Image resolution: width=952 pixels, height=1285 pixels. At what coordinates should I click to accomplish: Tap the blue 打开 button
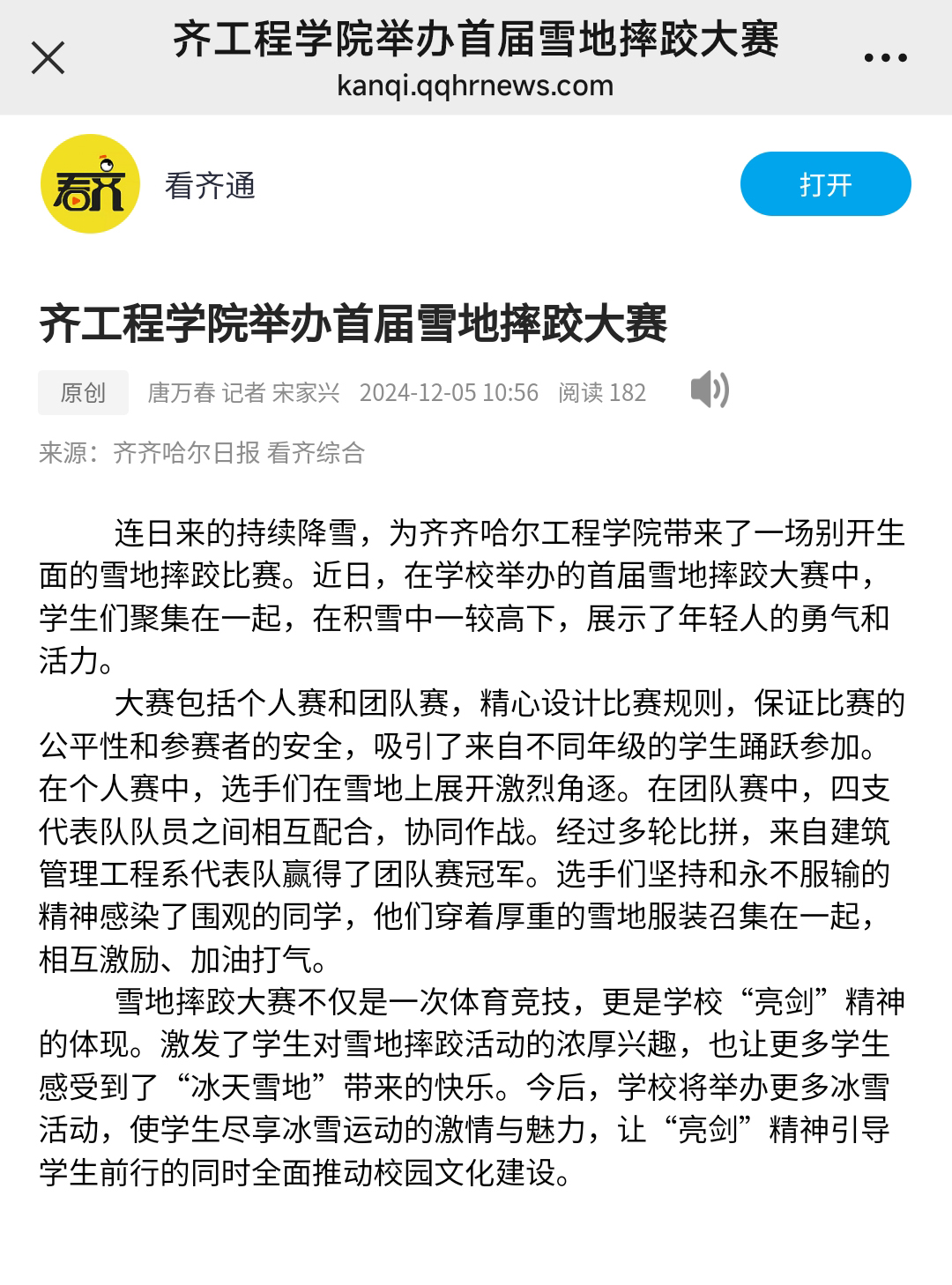(x=825, y=184)
